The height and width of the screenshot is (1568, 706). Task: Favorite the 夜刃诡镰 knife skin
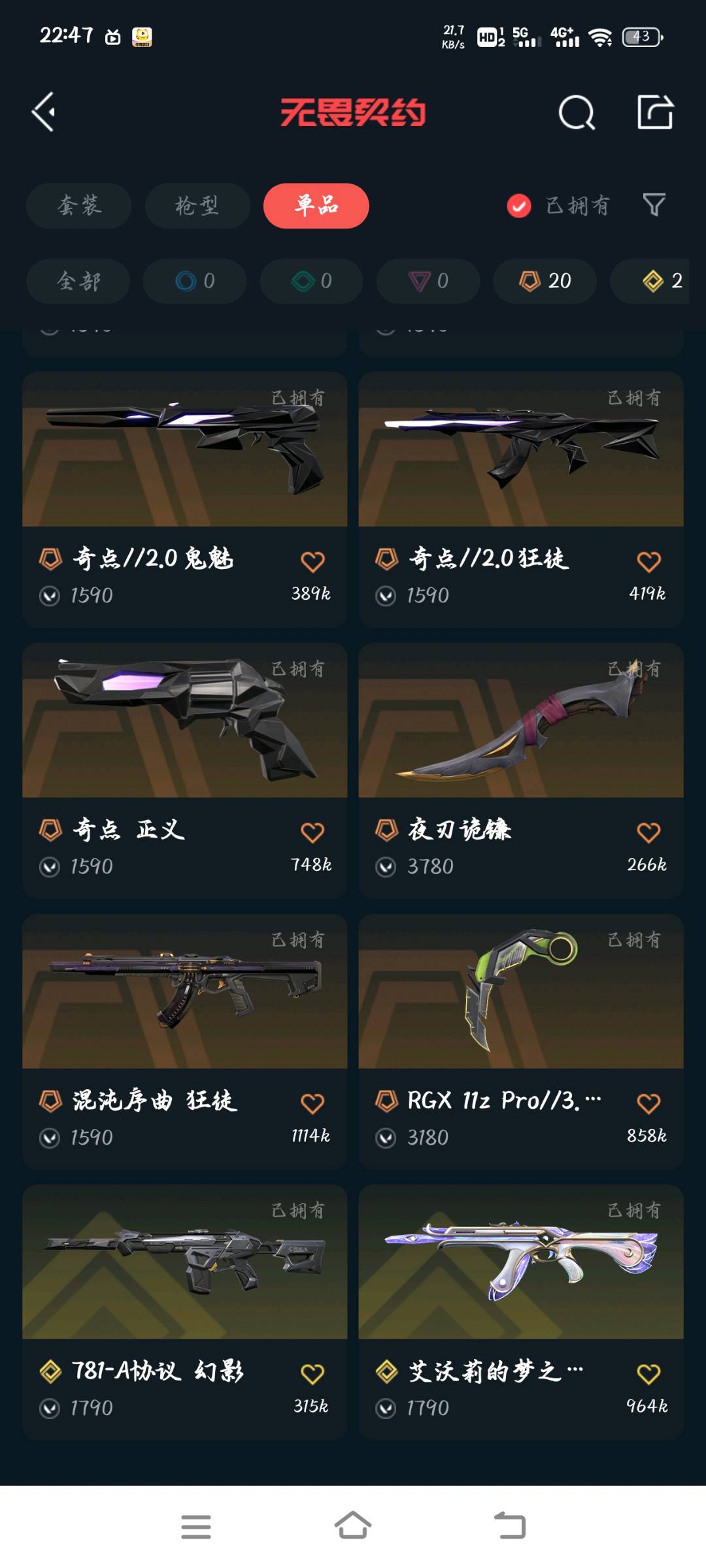tap(648, 832)
